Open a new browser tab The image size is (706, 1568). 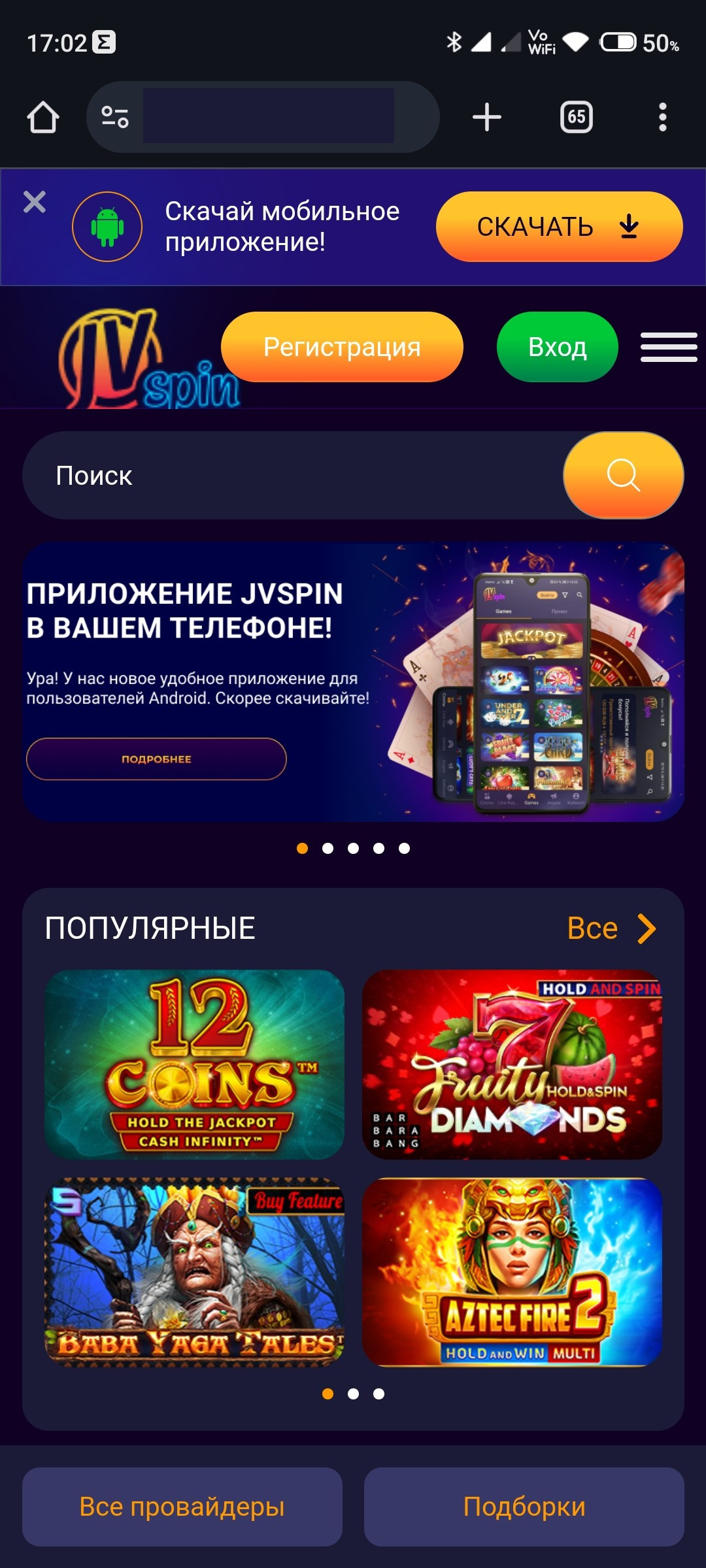coord(486,118)
